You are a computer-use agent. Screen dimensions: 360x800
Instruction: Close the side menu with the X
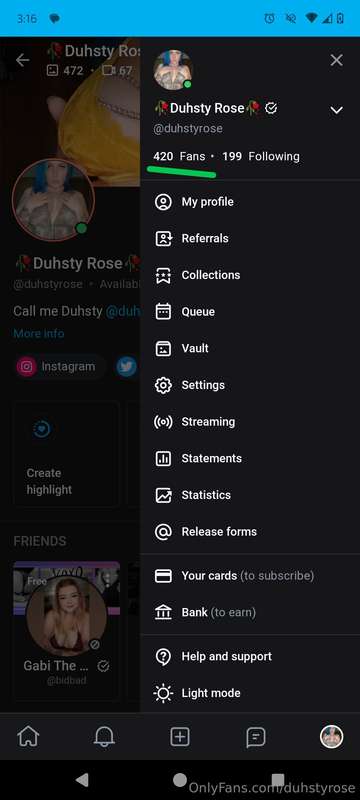(x=337, y=60)
